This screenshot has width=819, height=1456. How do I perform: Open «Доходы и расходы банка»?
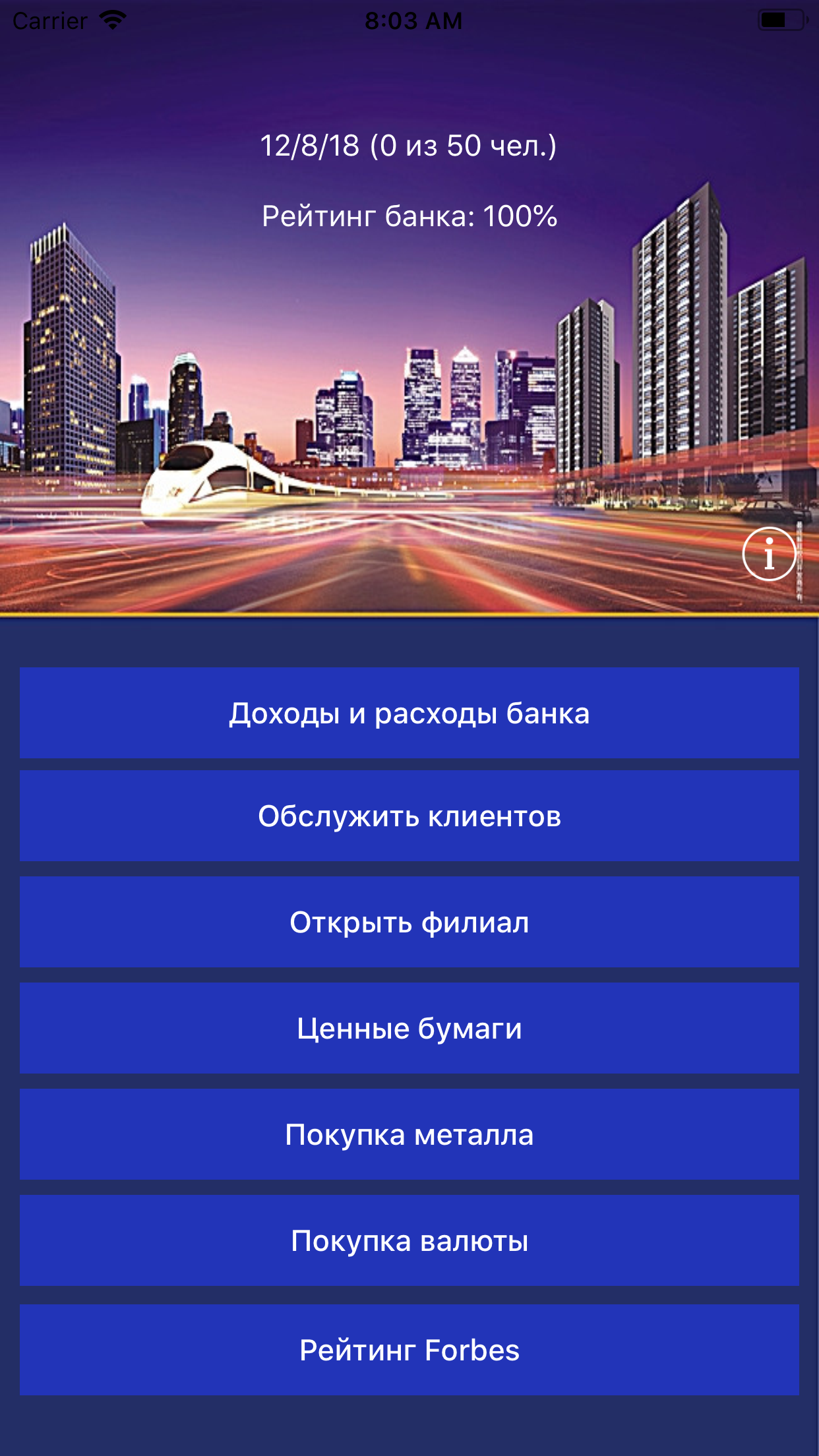point(409,712)
